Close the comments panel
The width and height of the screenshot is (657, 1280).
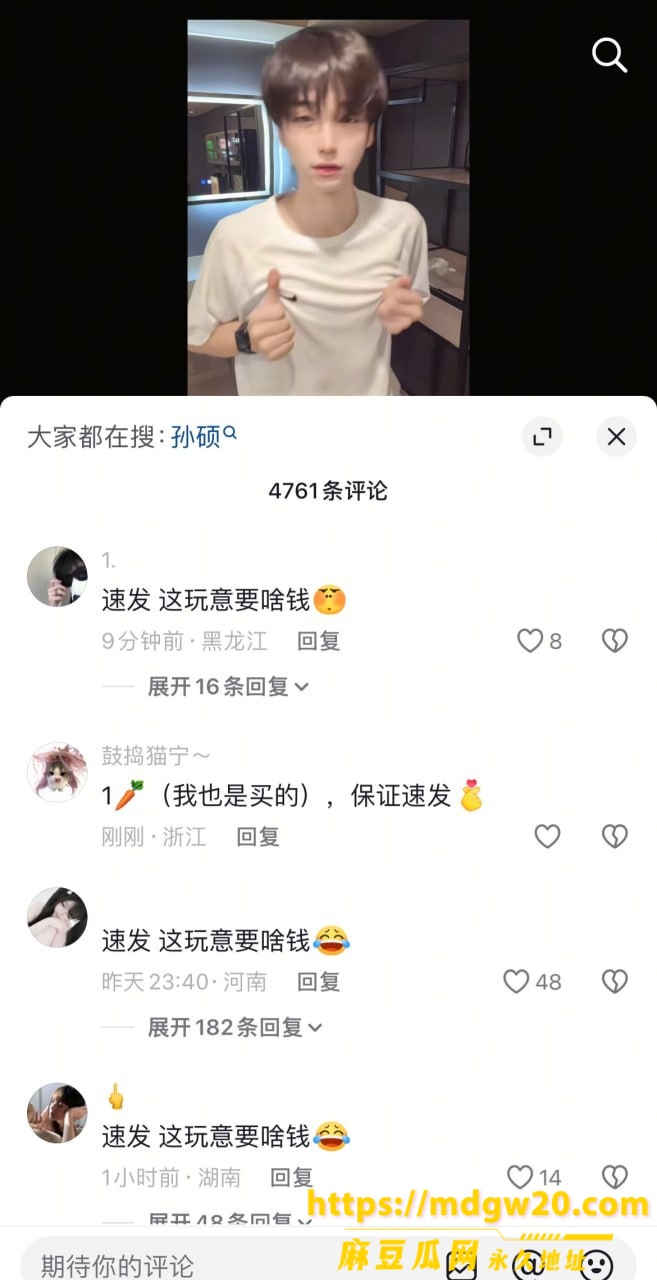point(616,437)
